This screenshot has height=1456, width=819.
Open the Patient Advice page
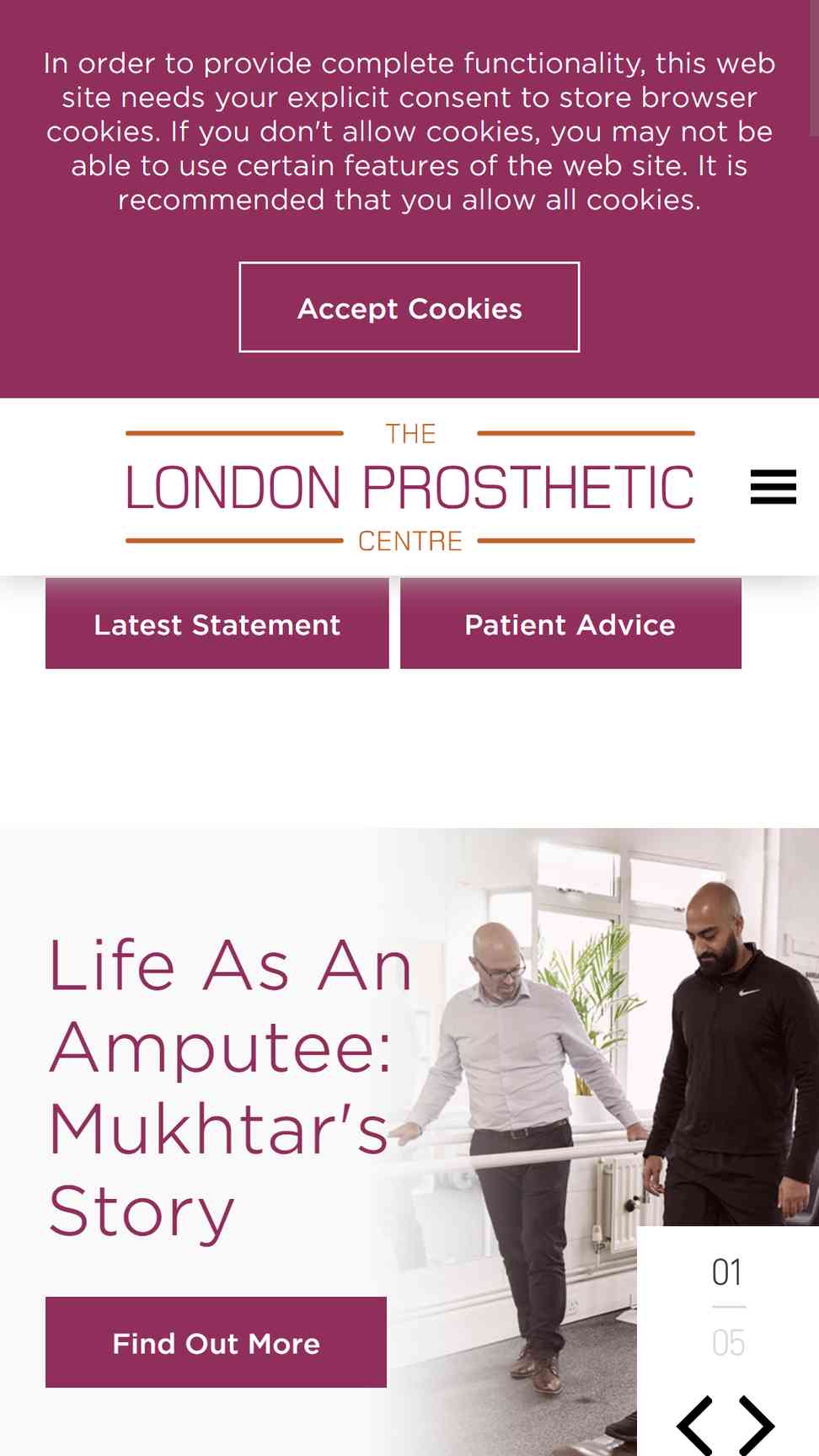pyautogui.click(x=570, y=624)
